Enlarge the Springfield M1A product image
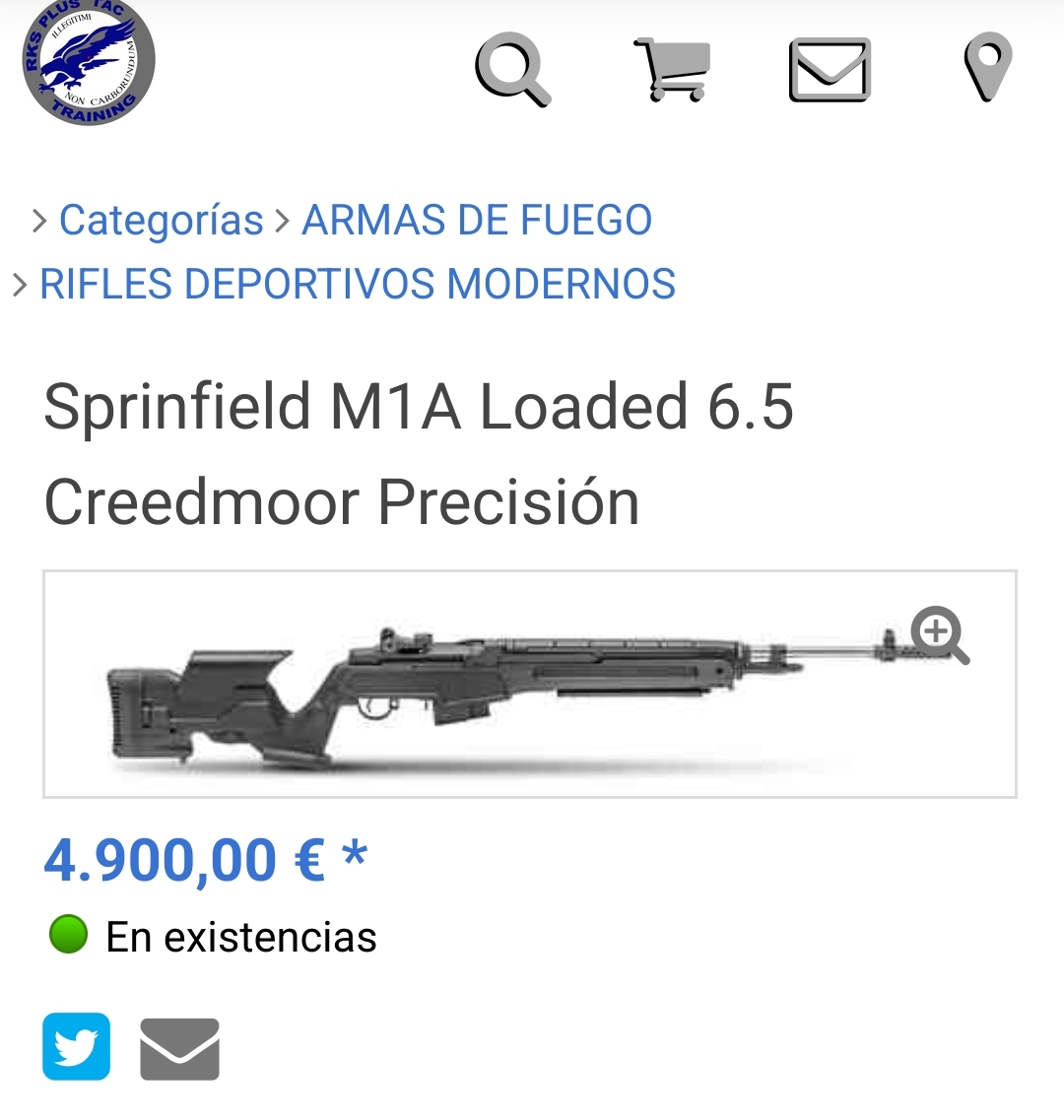Image resolution: width=1064 pixels, height=1120 pixels. 940,635
